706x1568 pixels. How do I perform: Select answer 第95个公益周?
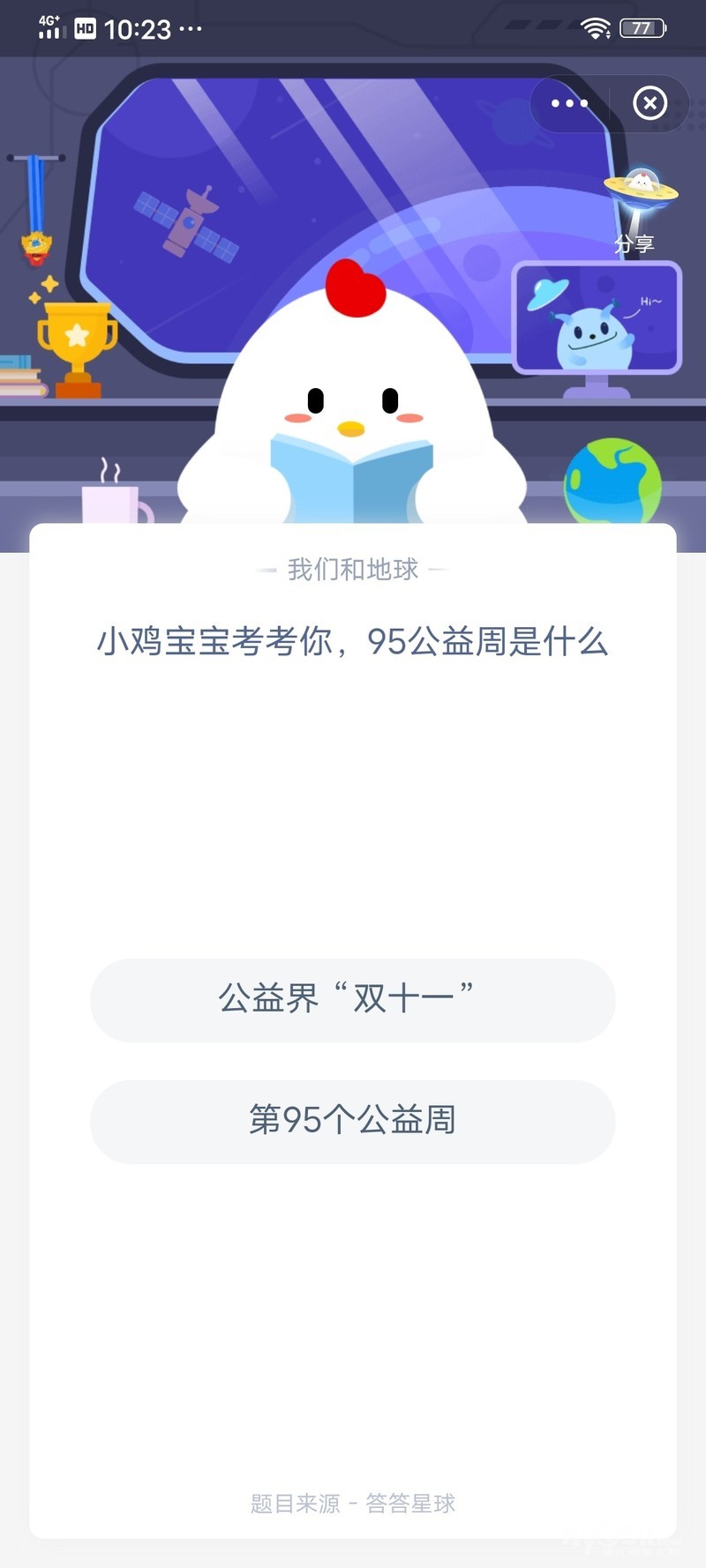tap(352, 1120)
